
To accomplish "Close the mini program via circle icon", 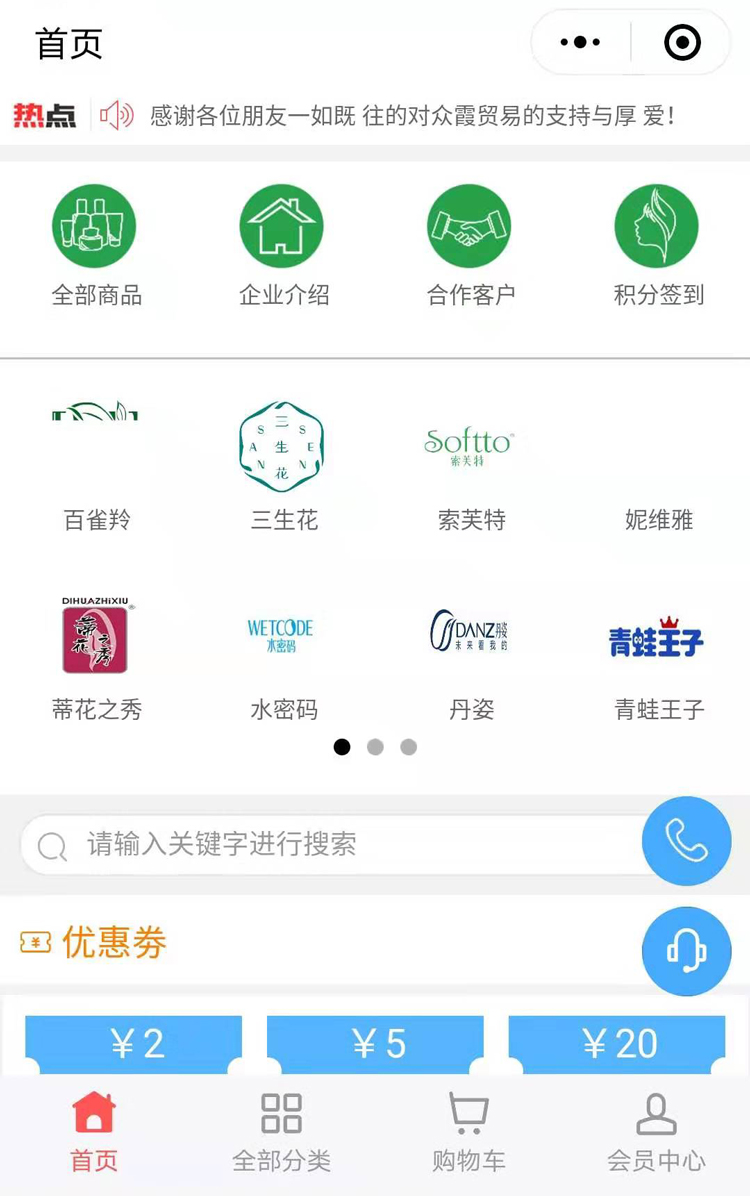I will point(682,43).
